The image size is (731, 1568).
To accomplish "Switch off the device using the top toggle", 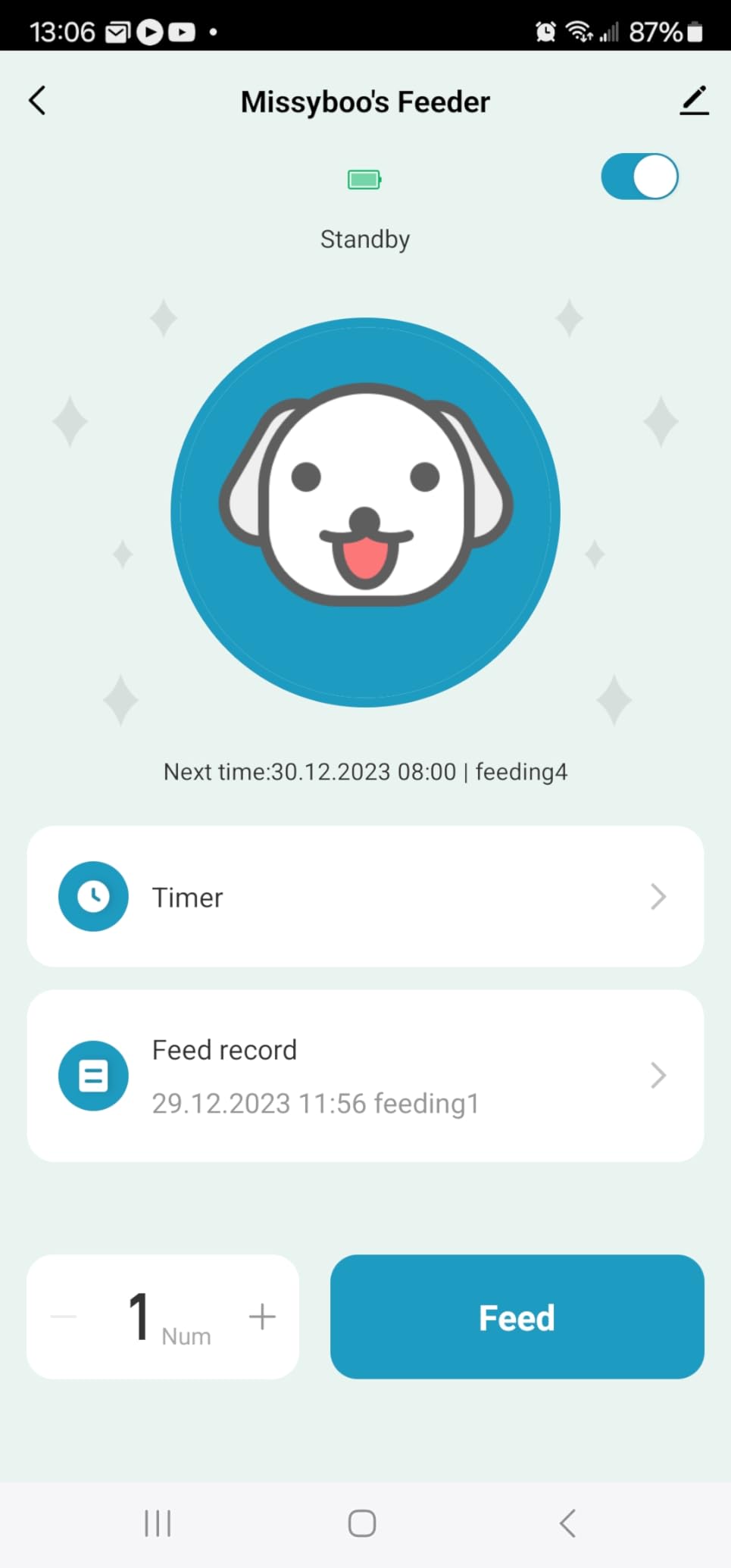I will tap(639, 176).
